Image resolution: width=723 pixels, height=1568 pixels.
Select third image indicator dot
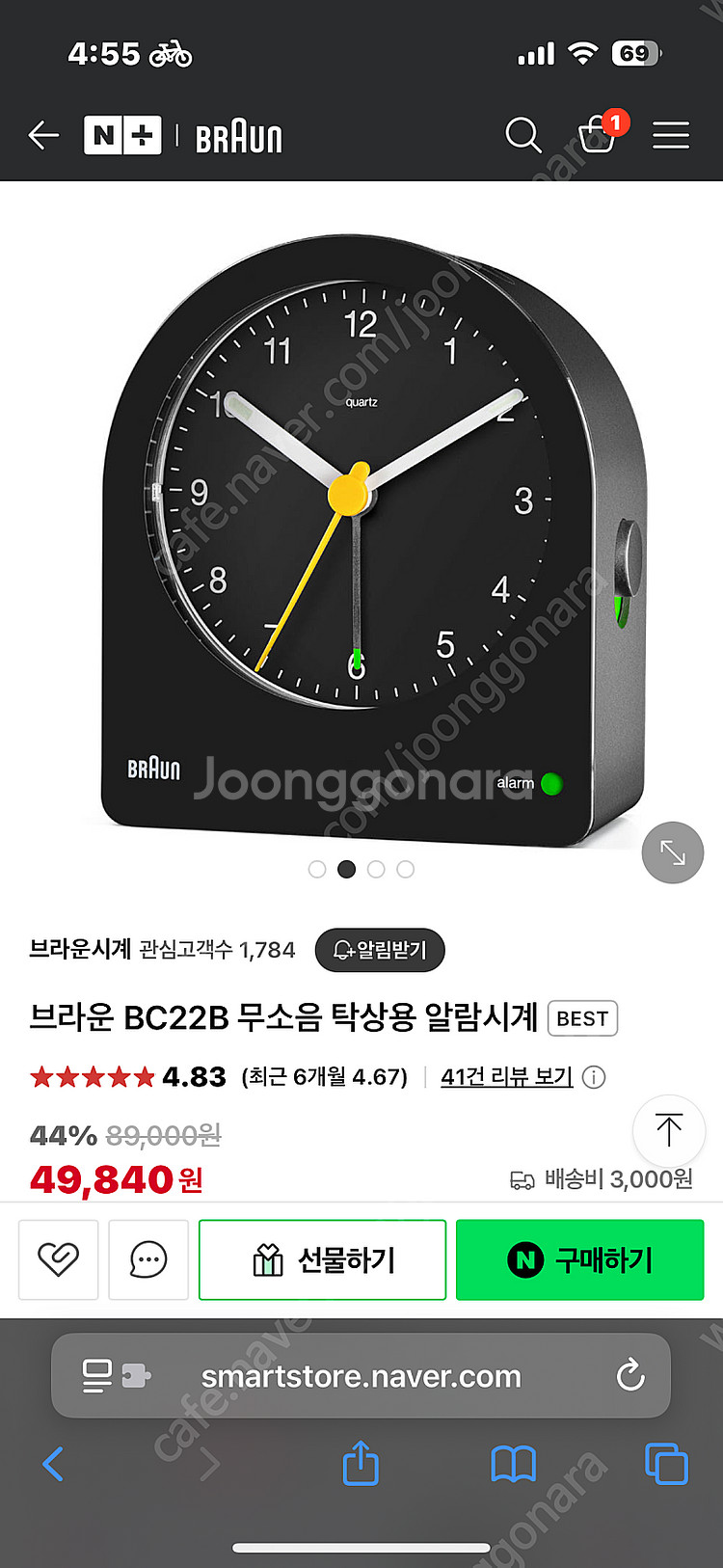[376, 869]
